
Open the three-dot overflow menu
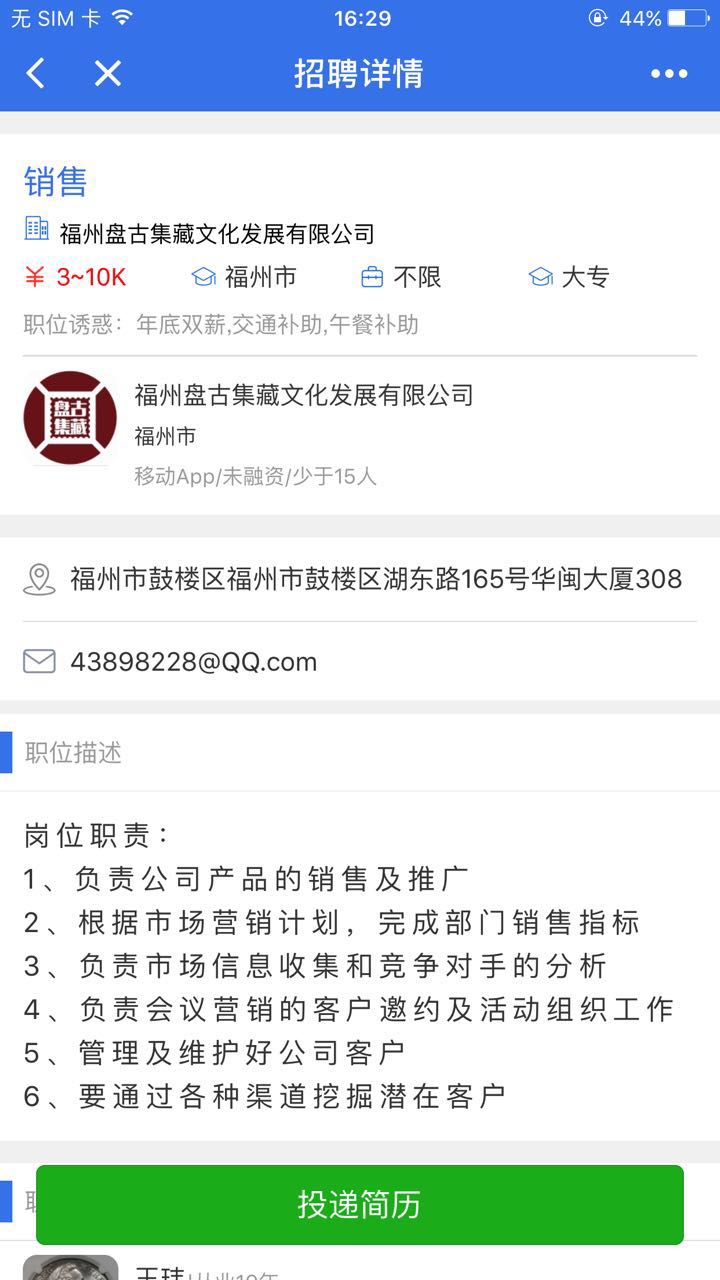pyautogui.click(x=668, y=73)
